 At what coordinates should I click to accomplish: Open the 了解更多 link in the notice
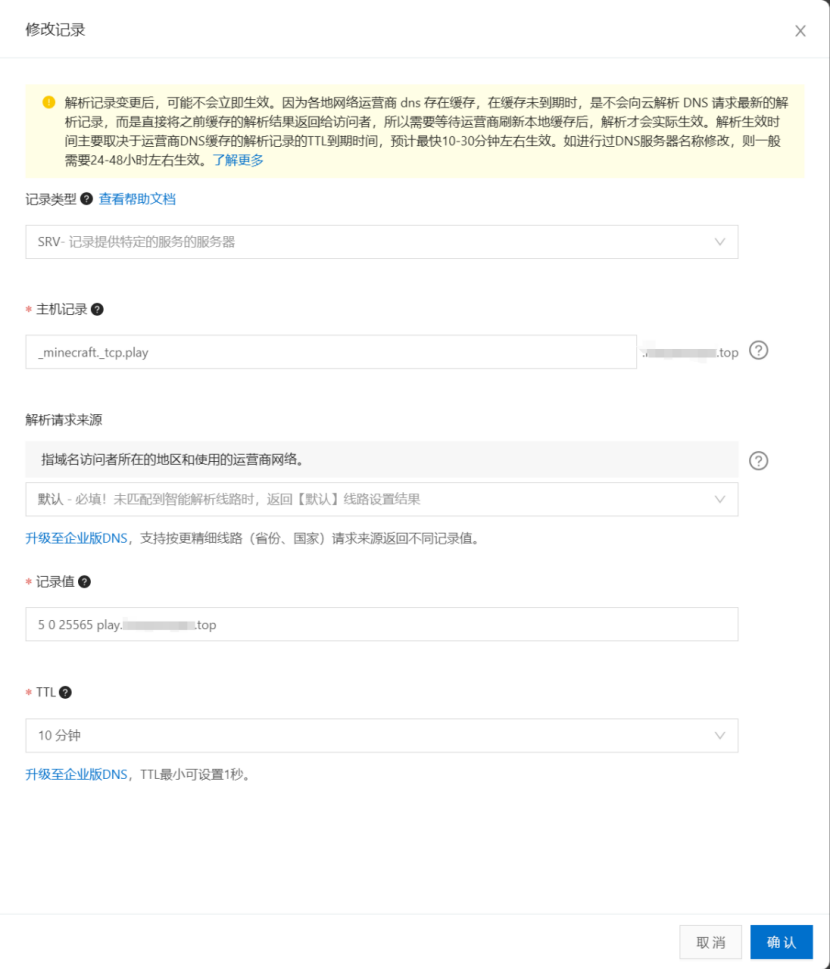[238, 160]
